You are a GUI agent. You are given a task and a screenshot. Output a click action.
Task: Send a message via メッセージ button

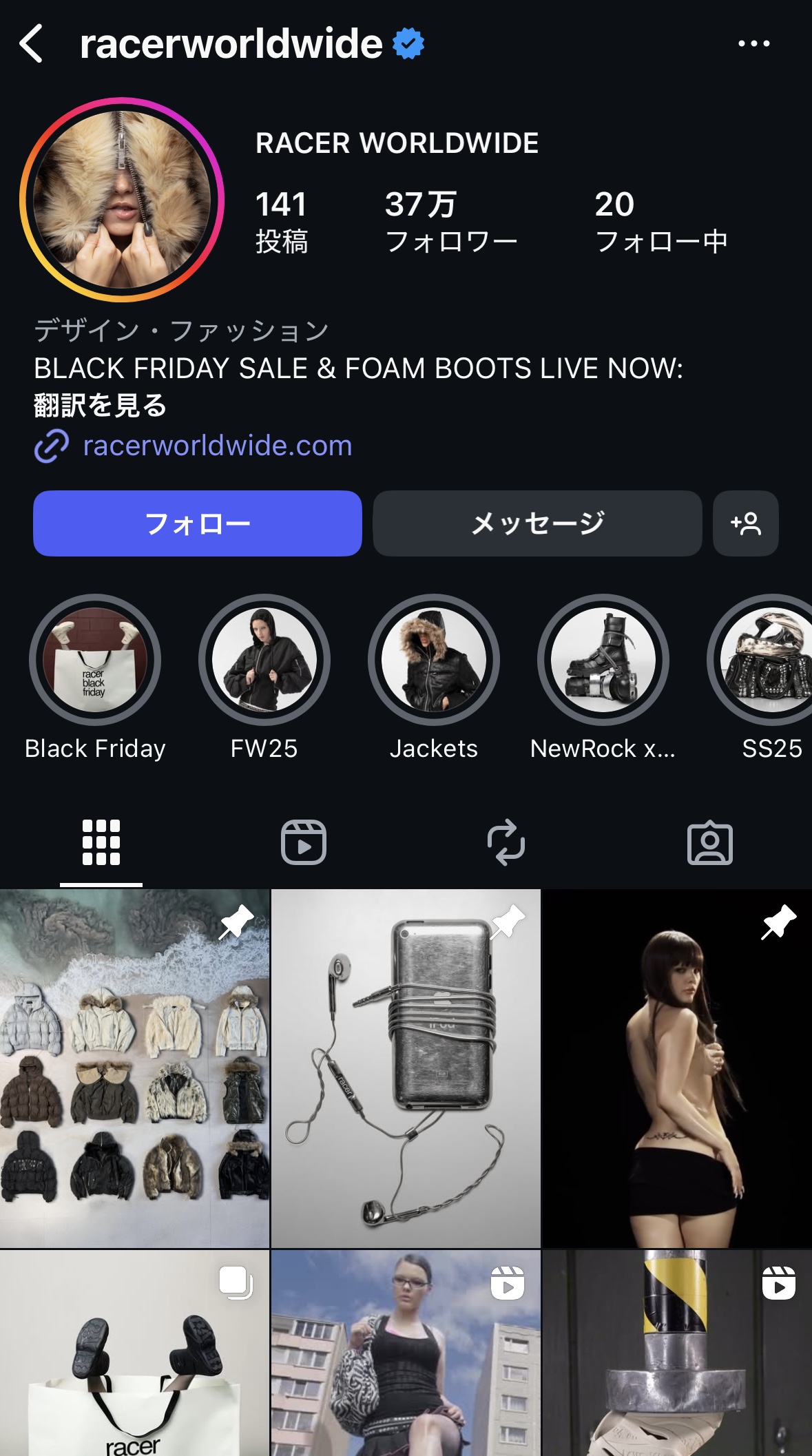tap(537, 523)
